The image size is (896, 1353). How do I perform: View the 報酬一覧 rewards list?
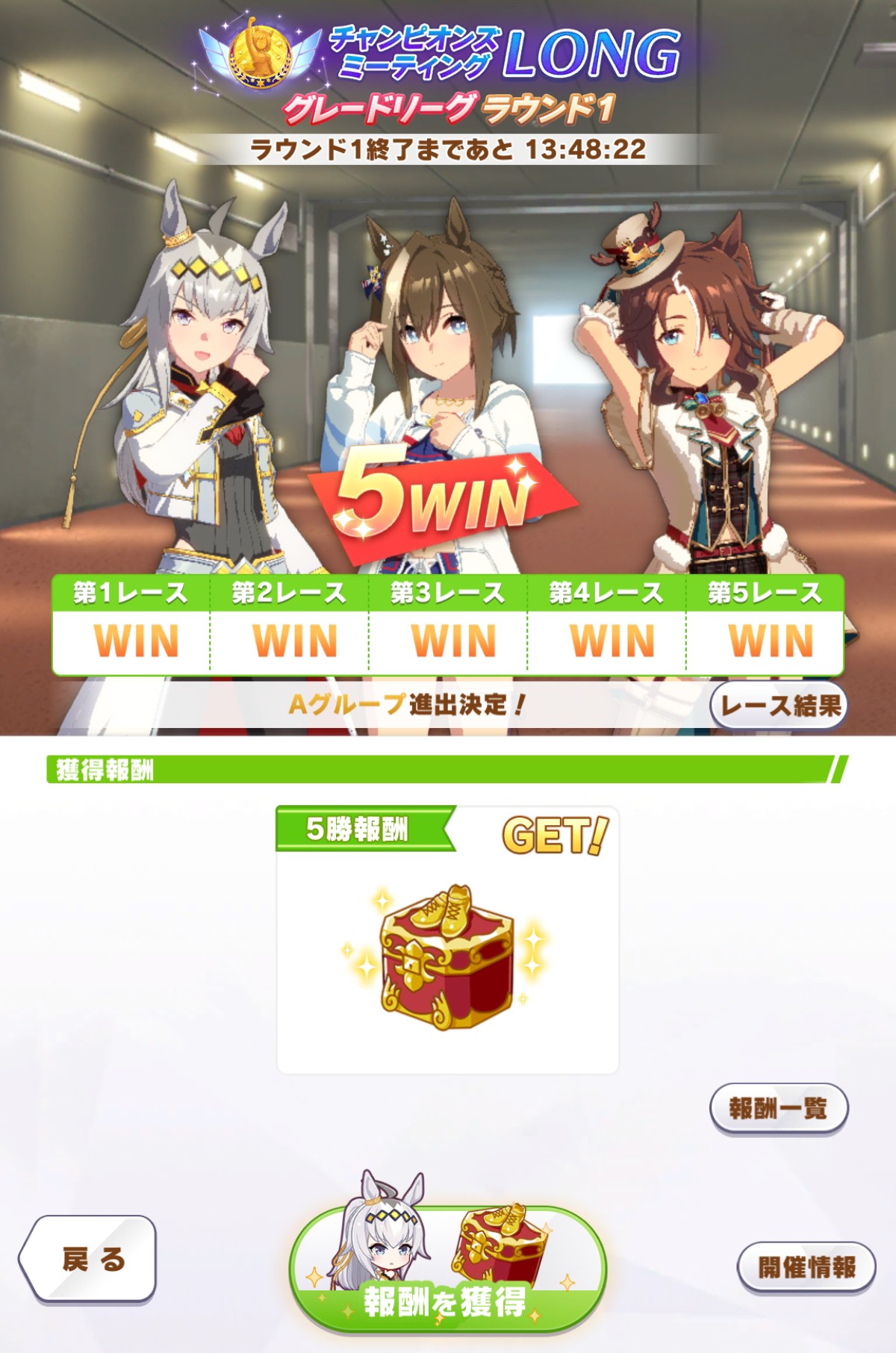(x=778, y=1108)
